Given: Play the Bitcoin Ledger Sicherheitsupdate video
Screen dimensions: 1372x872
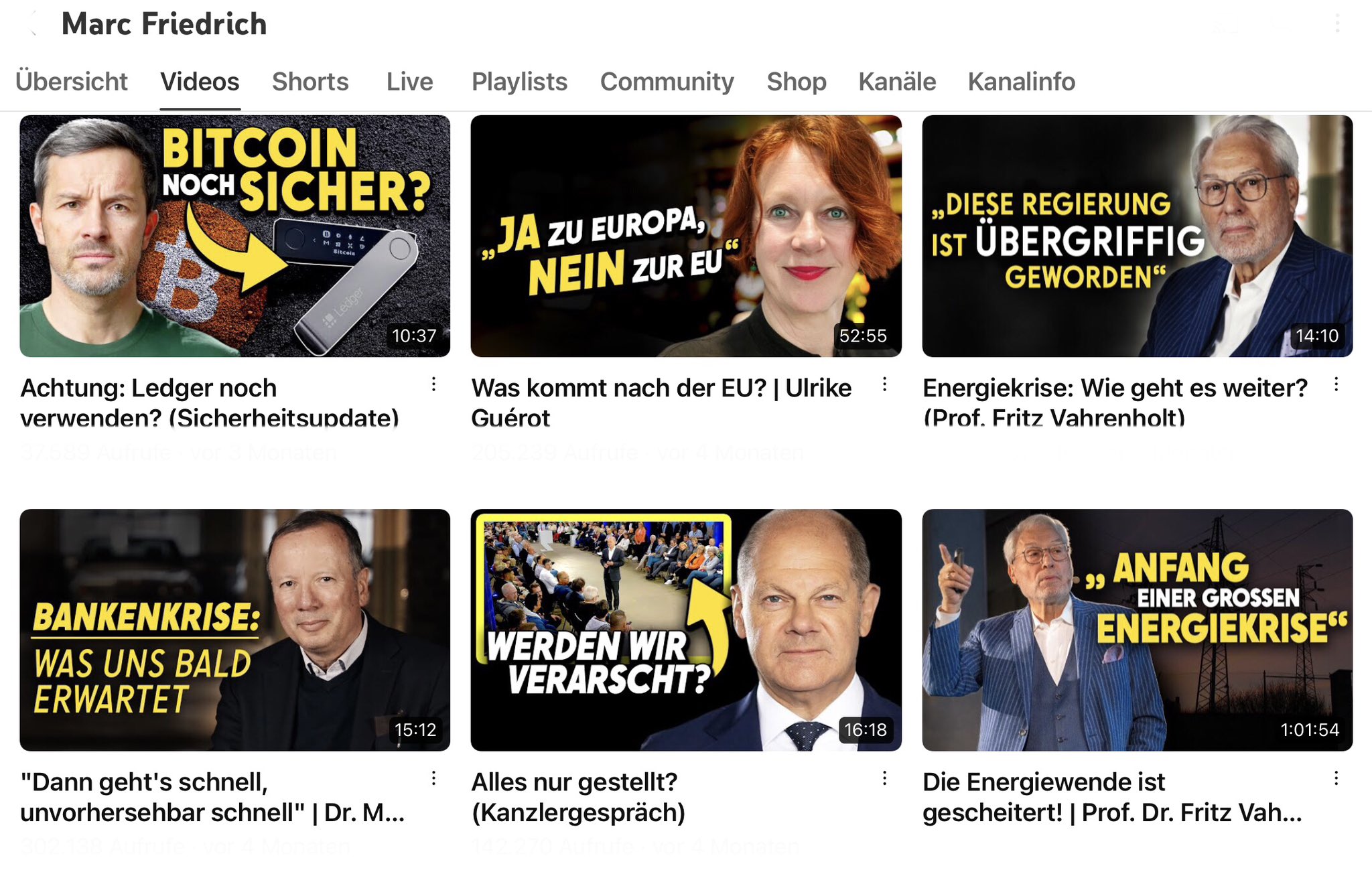Looking at the screenshot, I should 234,236.
